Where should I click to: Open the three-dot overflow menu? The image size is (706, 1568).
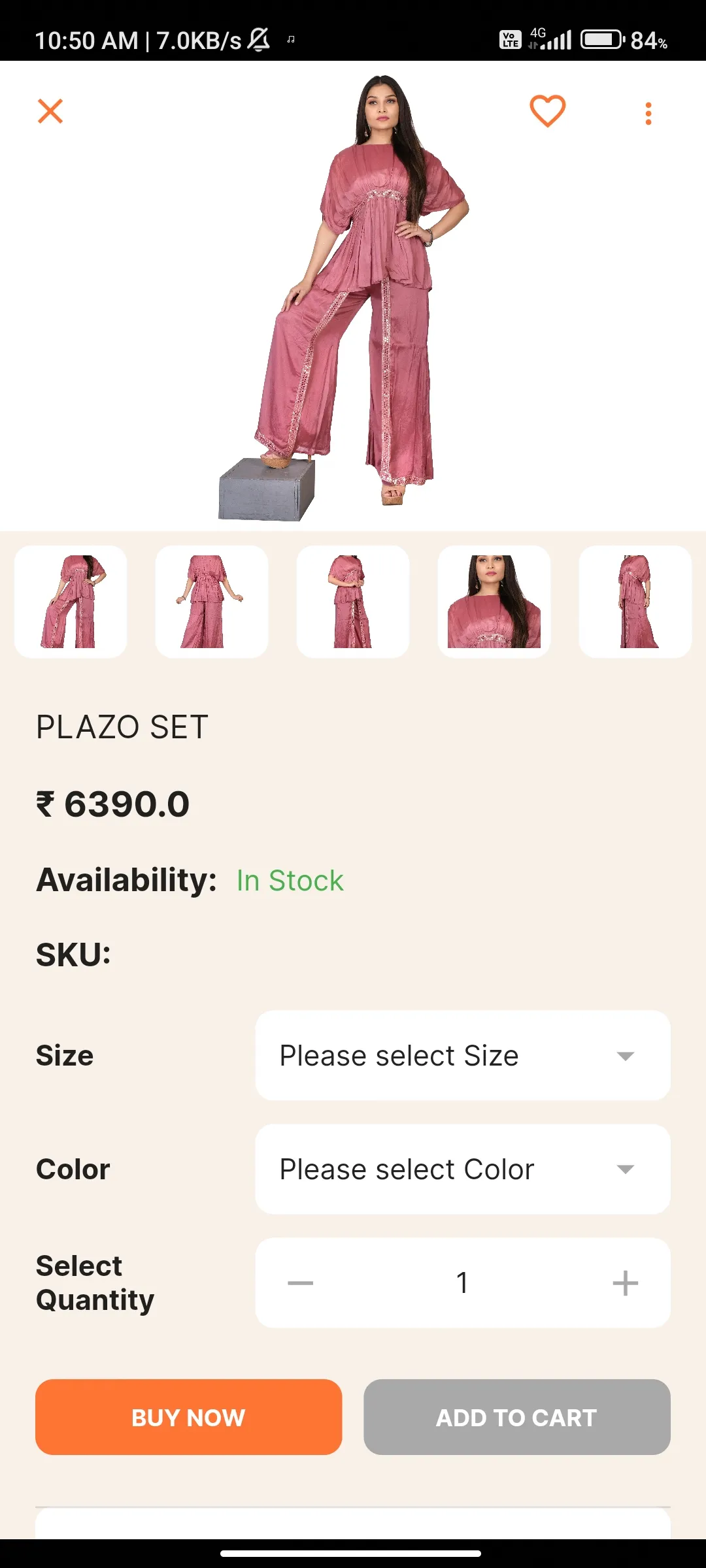click(648, 113)
